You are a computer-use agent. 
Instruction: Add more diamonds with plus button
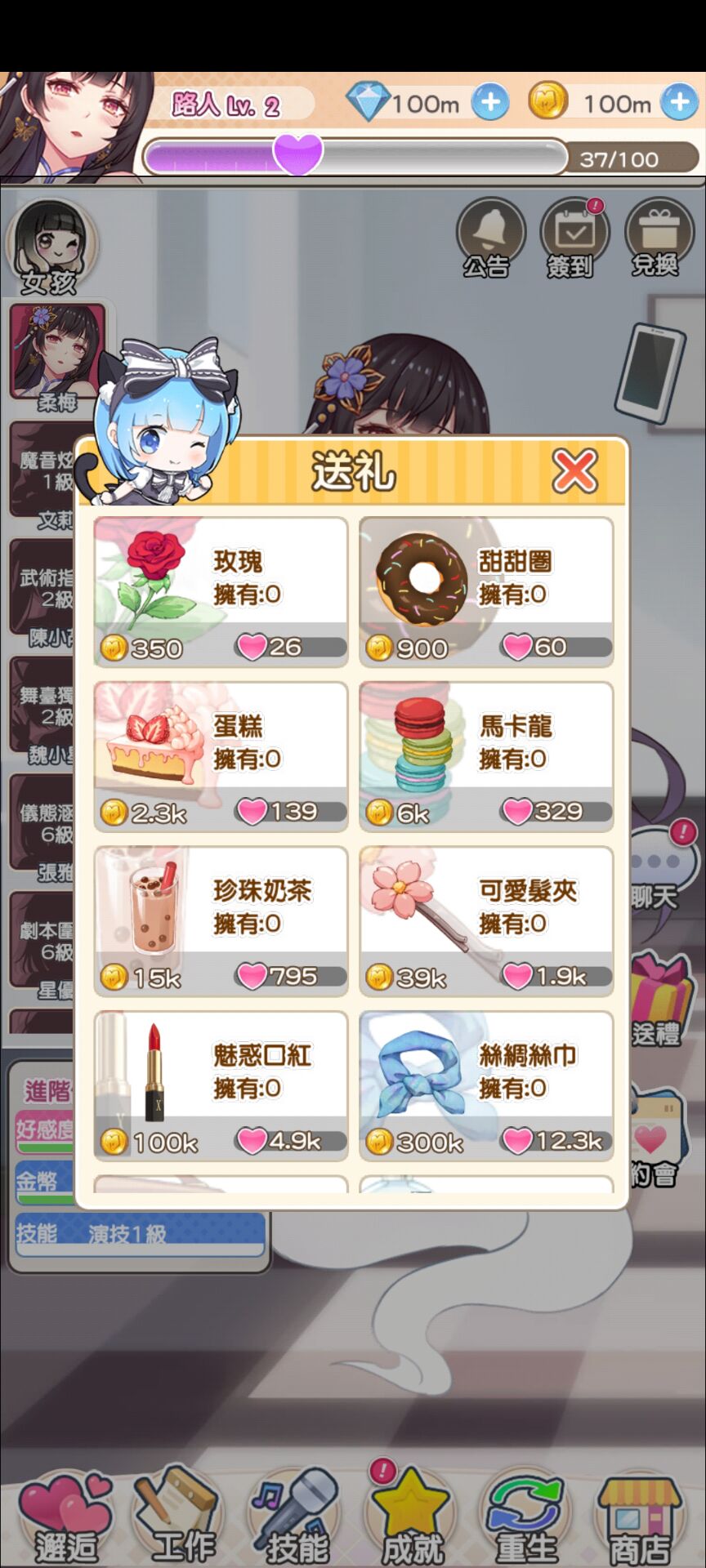click(x=490, y=103)
